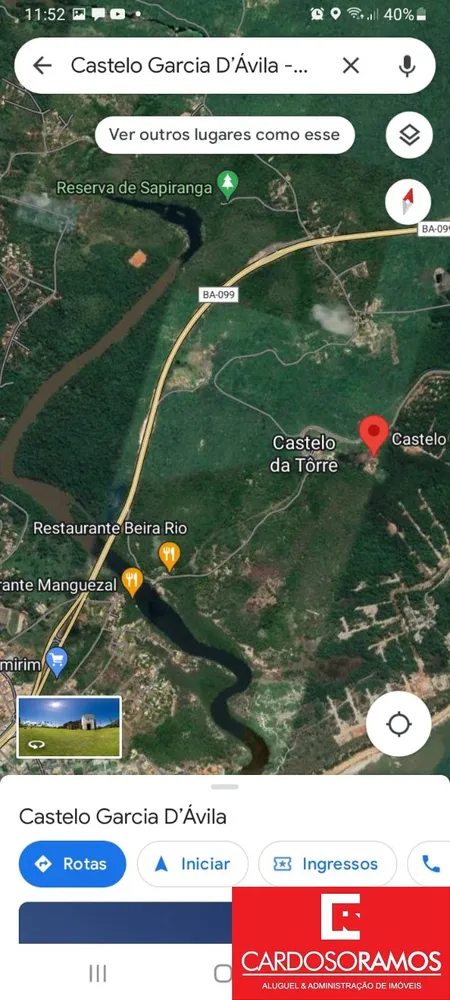This screenshot has width=450, height=1000.
Task: Select the Reserva de Sapiranga park marker
Action: (226, 184)
